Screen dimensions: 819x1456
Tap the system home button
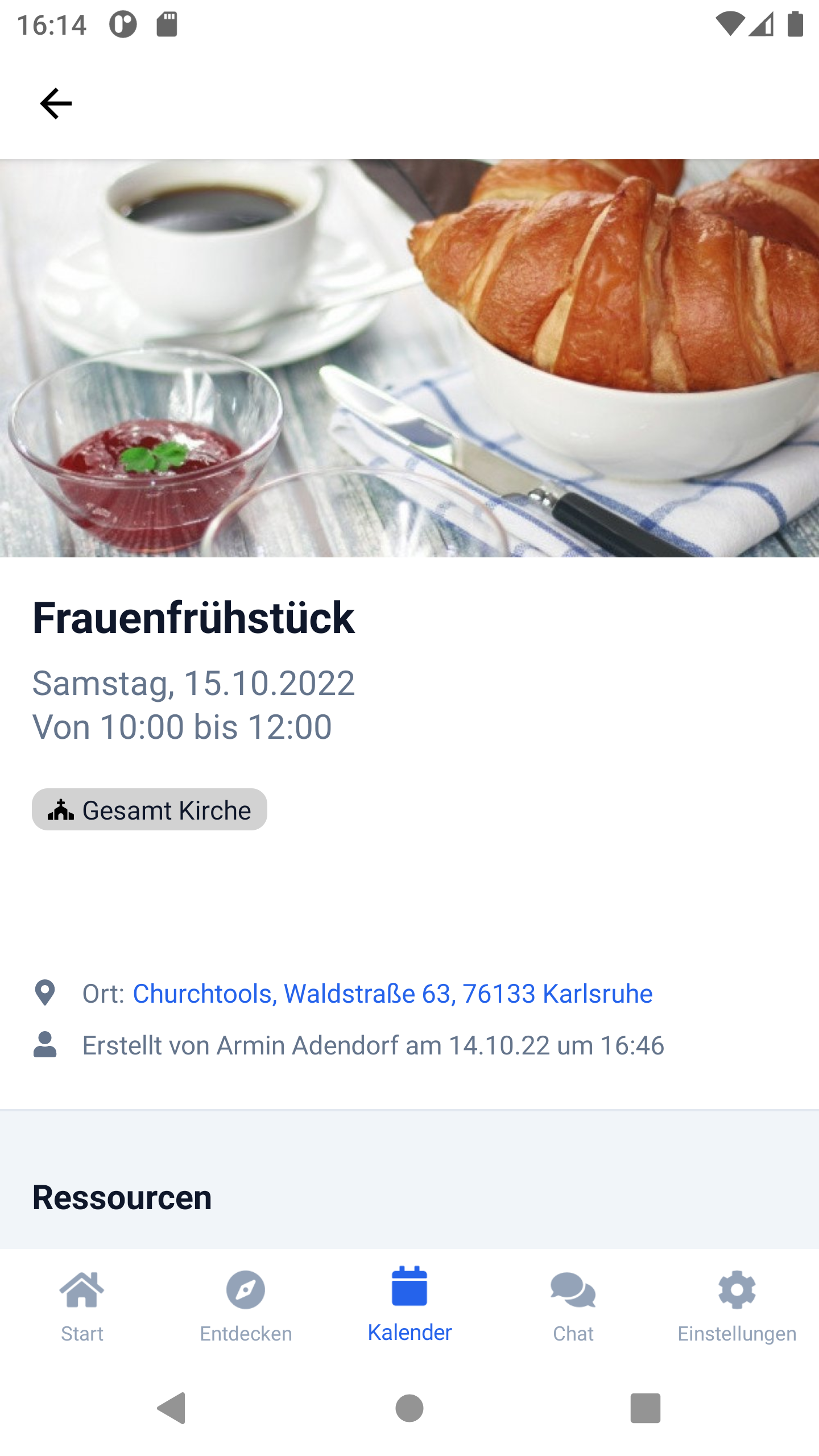coord(409,1408)
